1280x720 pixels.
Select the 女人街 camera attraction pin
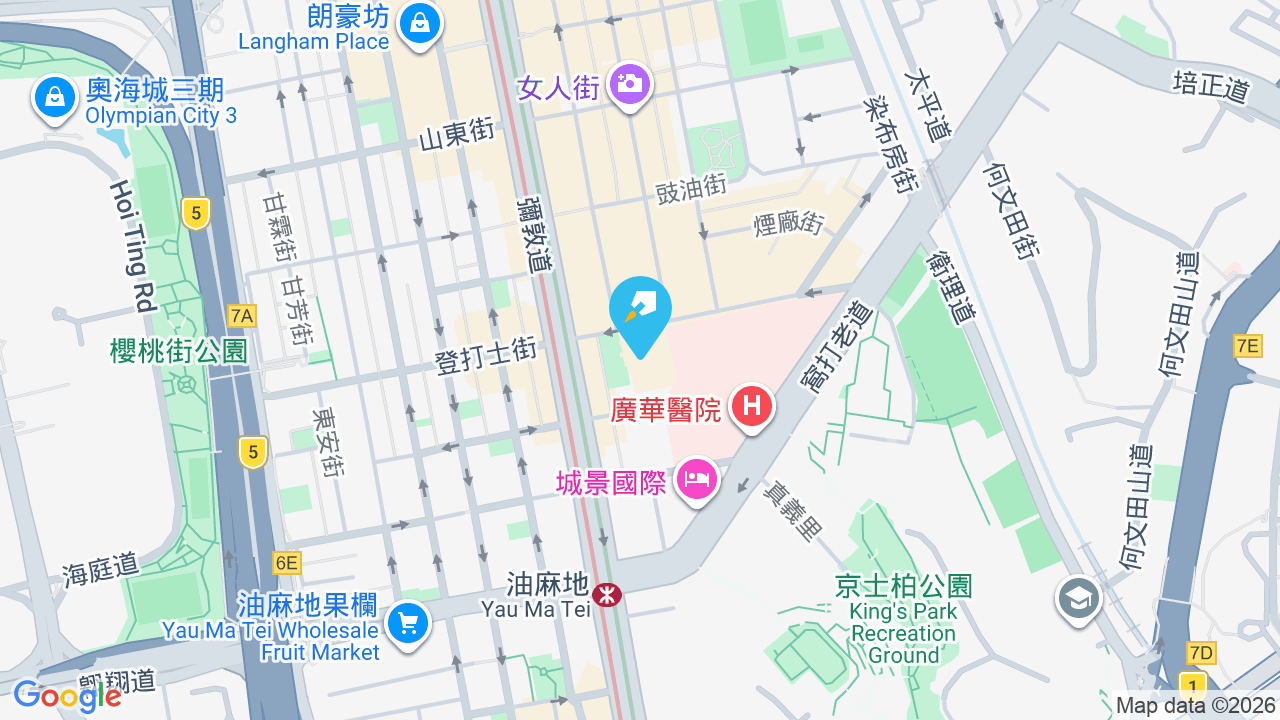(629, 86)
